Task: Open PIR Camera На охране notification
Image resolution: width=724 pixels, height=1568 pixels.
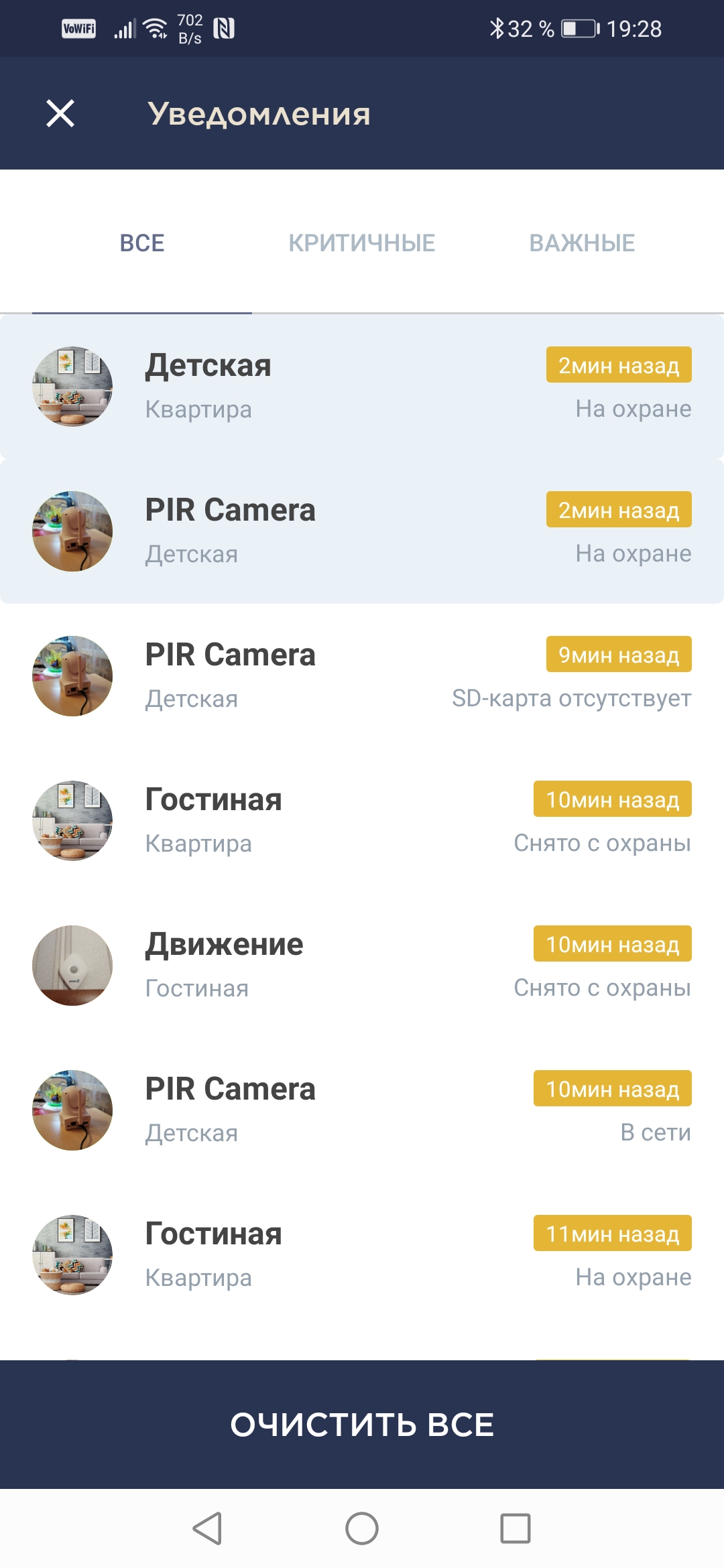Action: pyautogui.click(x=362, y=531)
